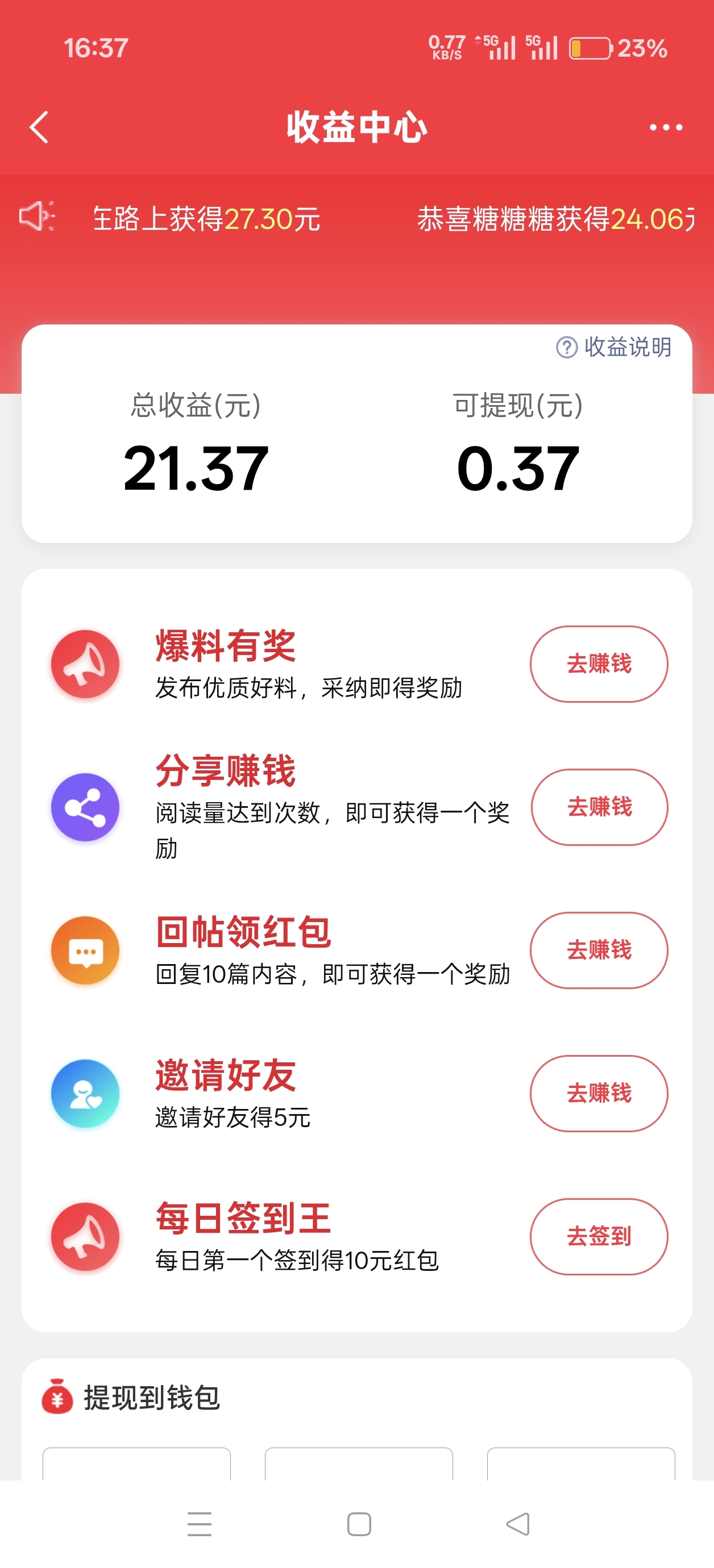Viewport: 714px width, 1568px height.
Task: Go back from 收益中心
Action: click(39, 128)
